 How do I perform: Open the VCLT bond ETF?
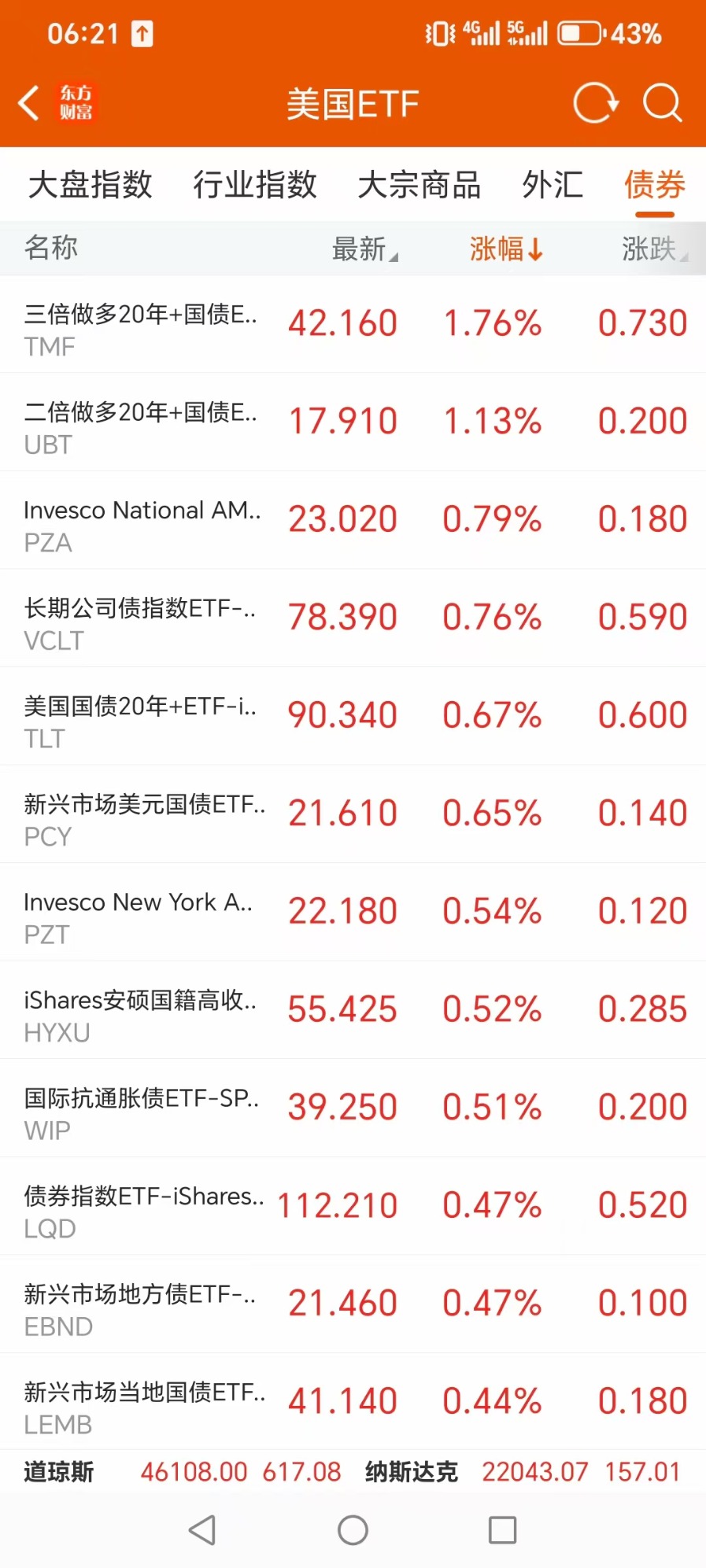(353, 618)
